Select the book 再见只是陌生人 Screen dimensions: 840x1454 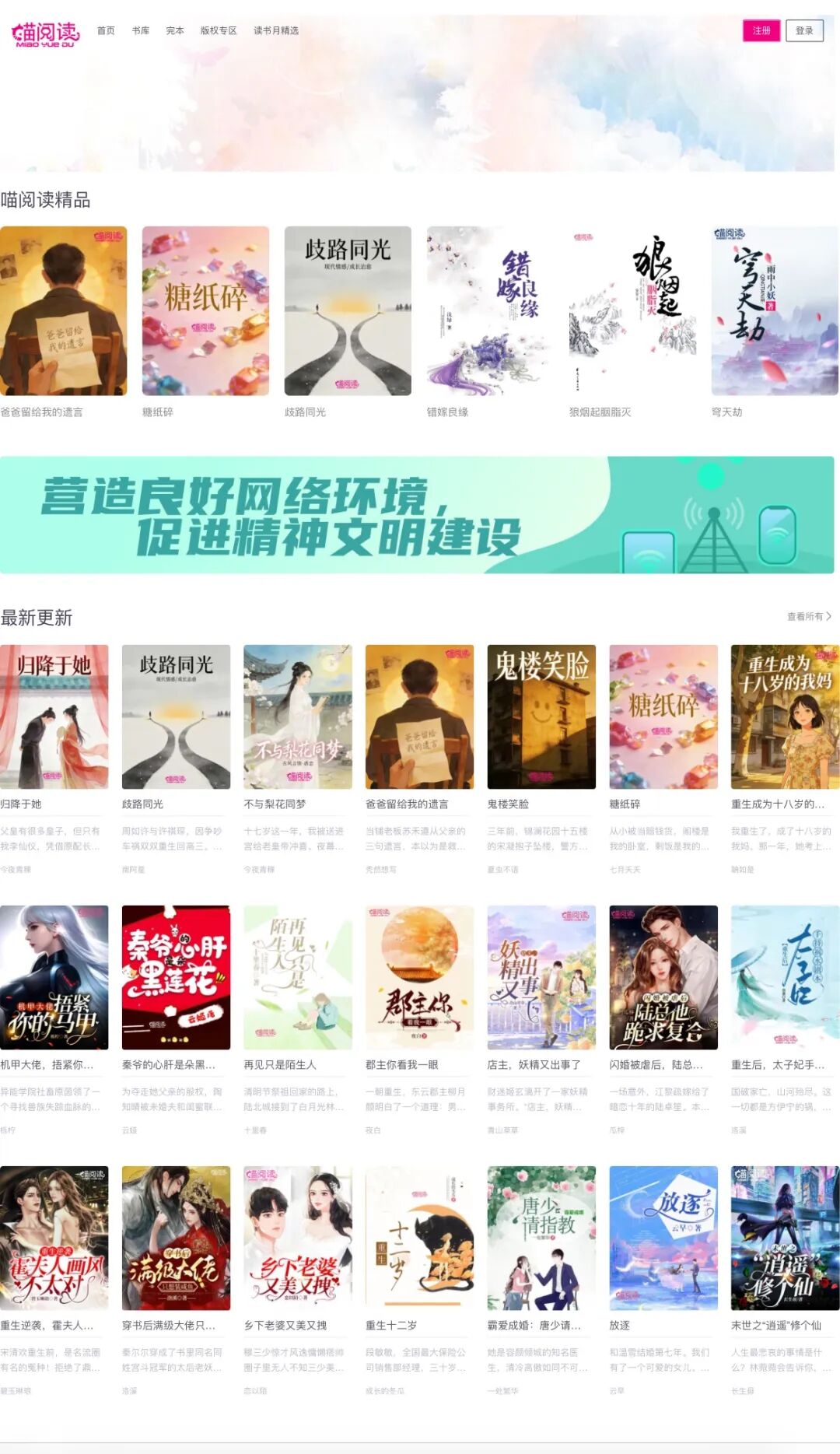click(298, 977)
